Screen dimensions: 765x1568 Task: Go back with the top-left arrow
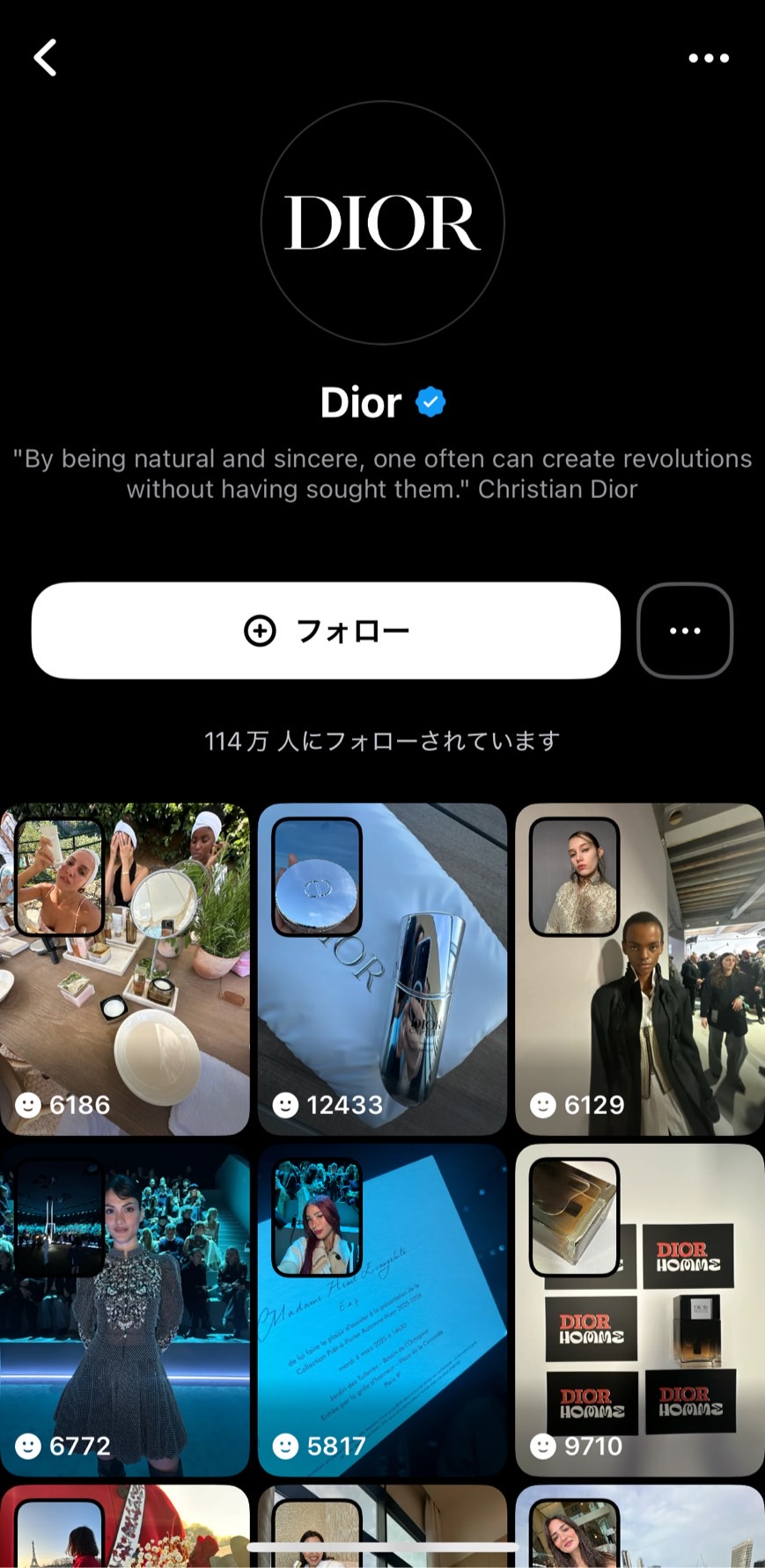46,58
